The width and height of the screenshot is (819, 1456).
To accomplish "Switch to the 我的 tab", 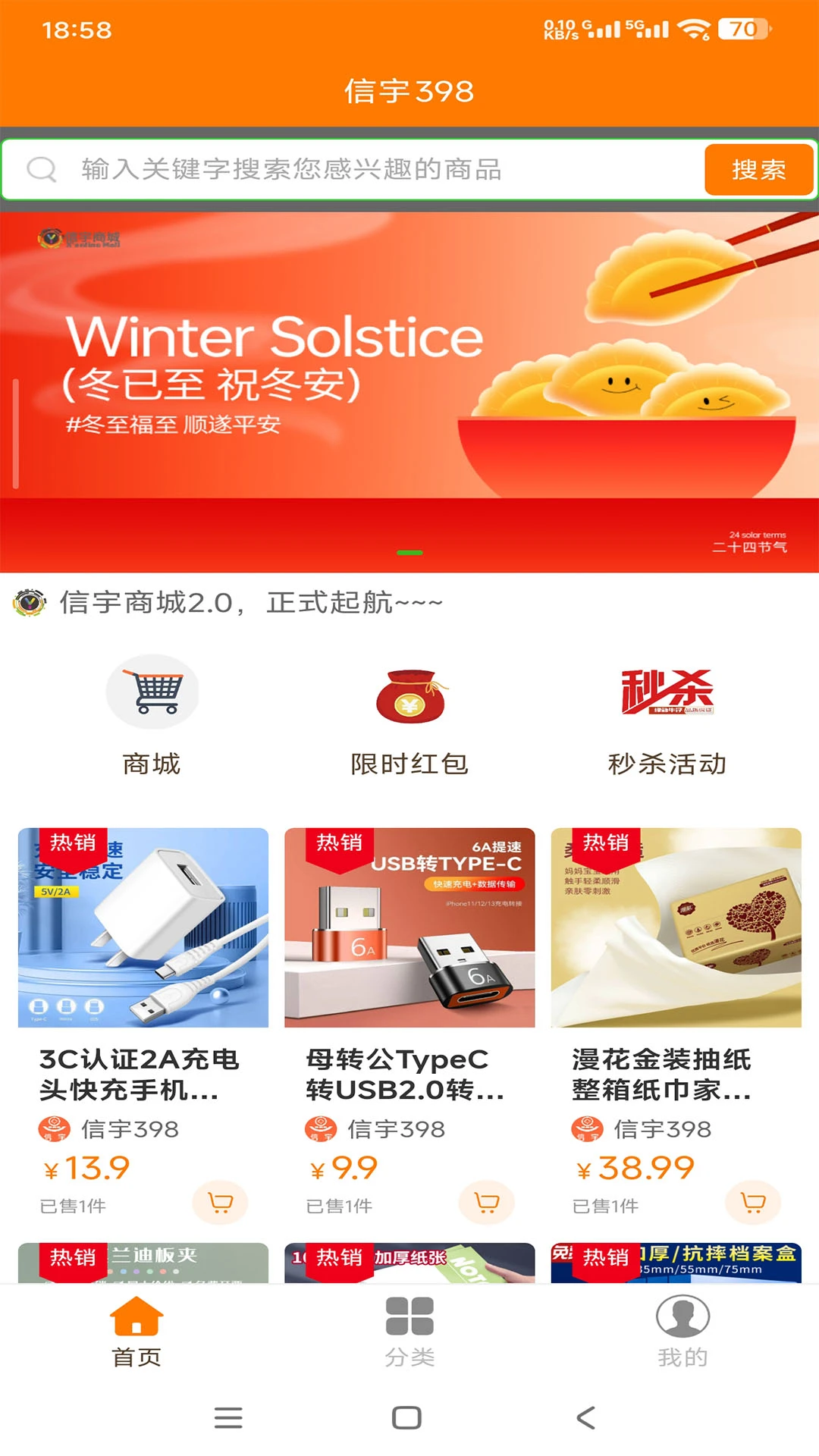I will pyautogui.click(x=682, y=1332).
